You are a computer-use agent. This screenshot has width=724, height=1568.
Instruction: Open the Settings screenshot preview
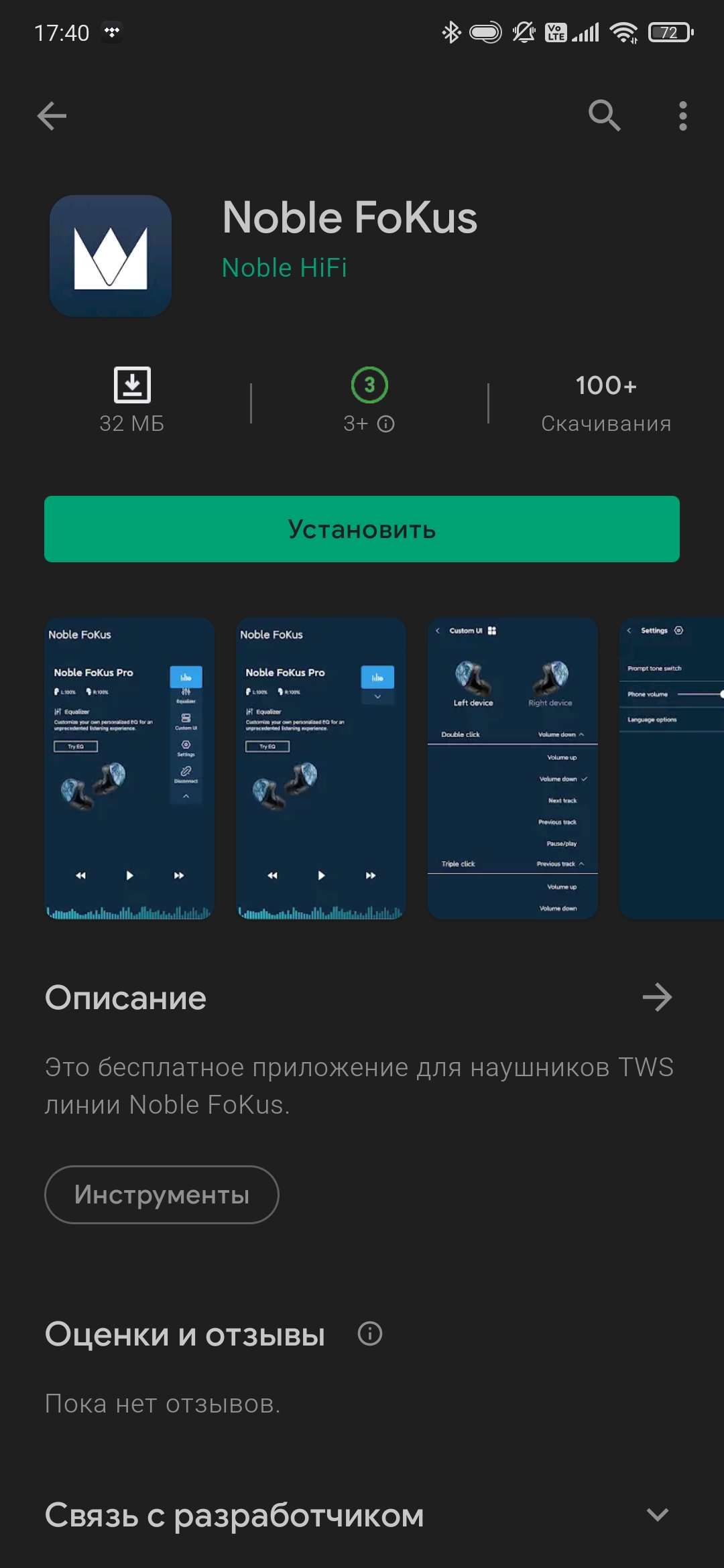click(x=672, y=769)
